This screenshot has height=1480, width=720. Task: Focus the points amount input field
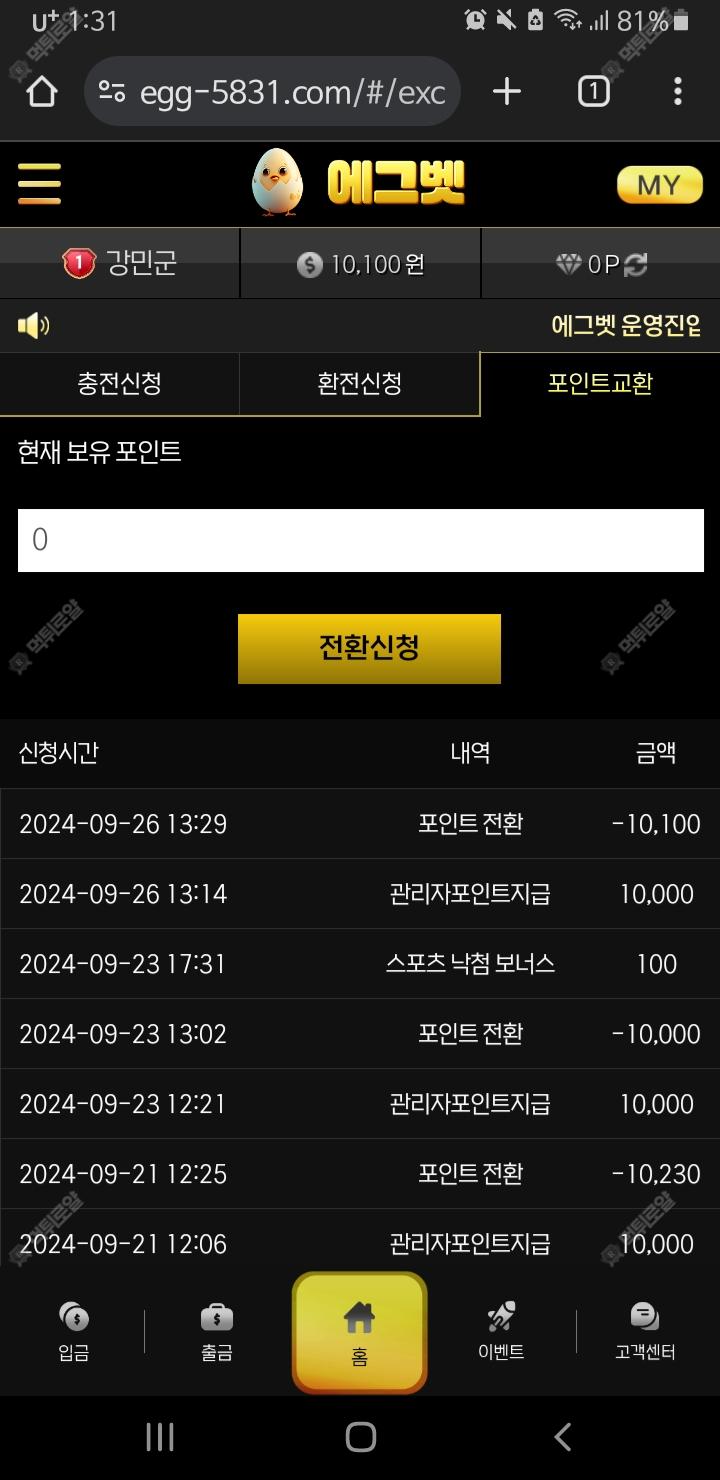click(x=360, y=540)
